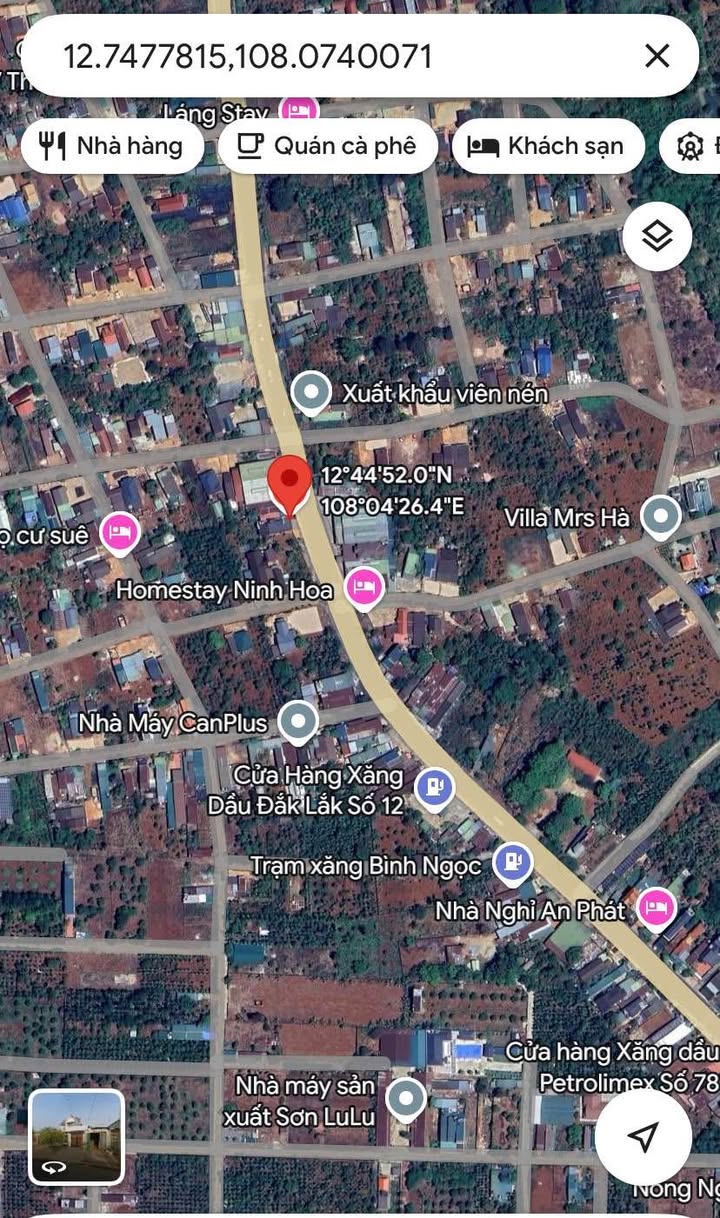Viewport: 720px width, 1218px height.
Task: View Nhà Máy CanPlus place
Action: click(x=297, y=721)
